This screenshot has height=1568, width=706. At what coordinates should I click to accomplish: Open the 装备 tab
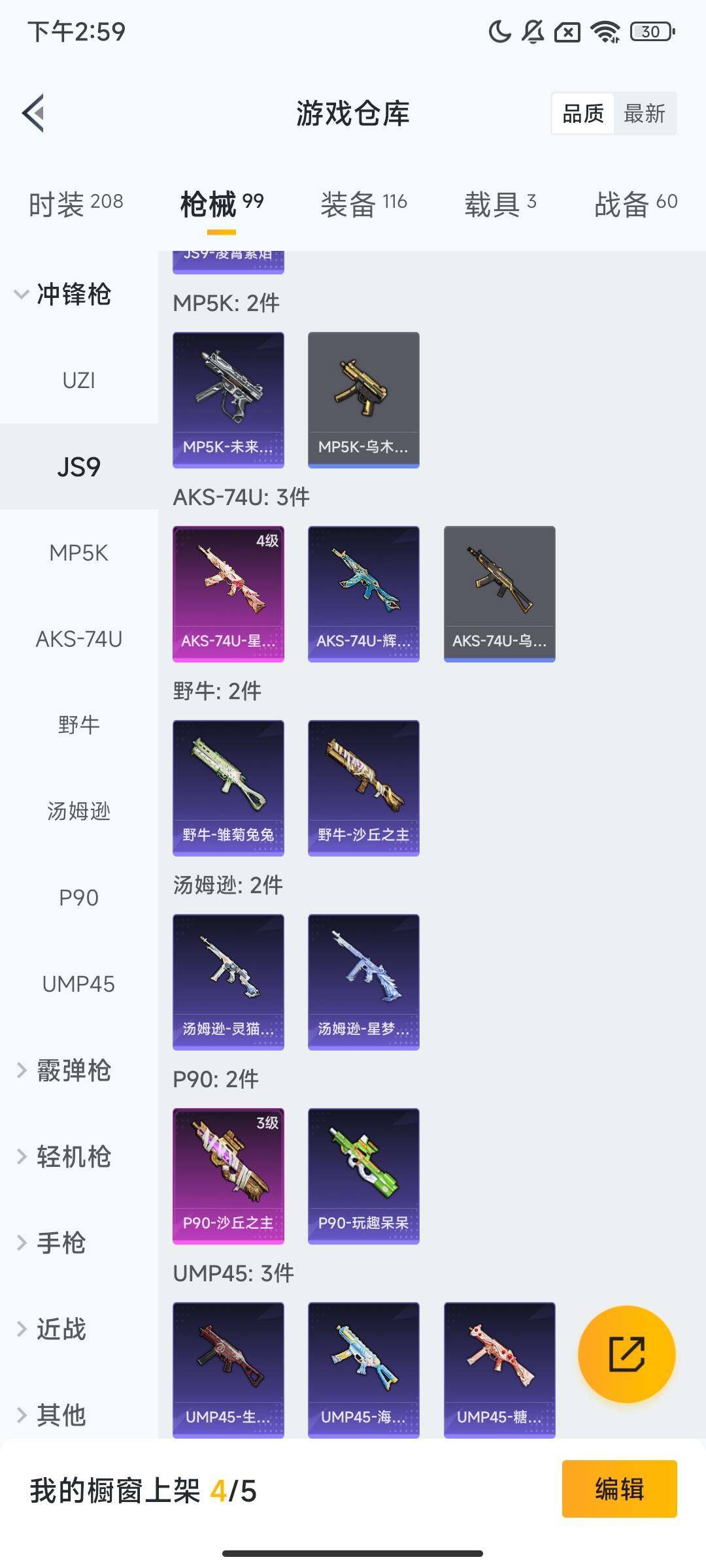[x=363, y=204]
